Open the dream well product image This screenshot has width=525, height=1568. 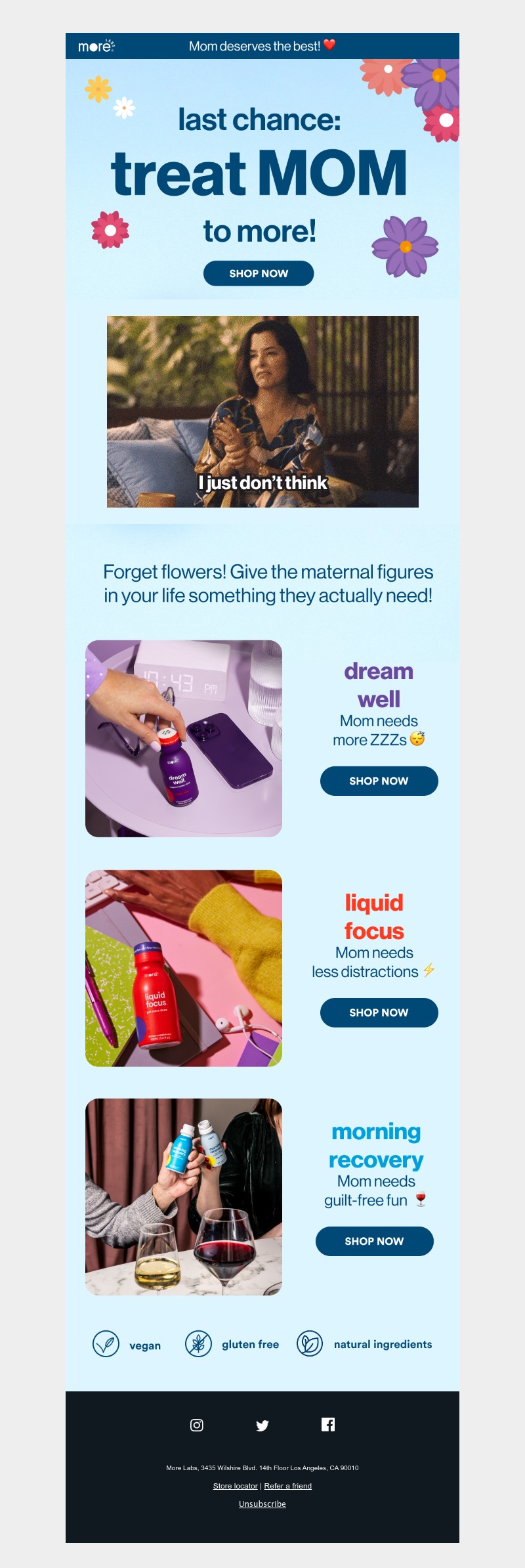184,738
